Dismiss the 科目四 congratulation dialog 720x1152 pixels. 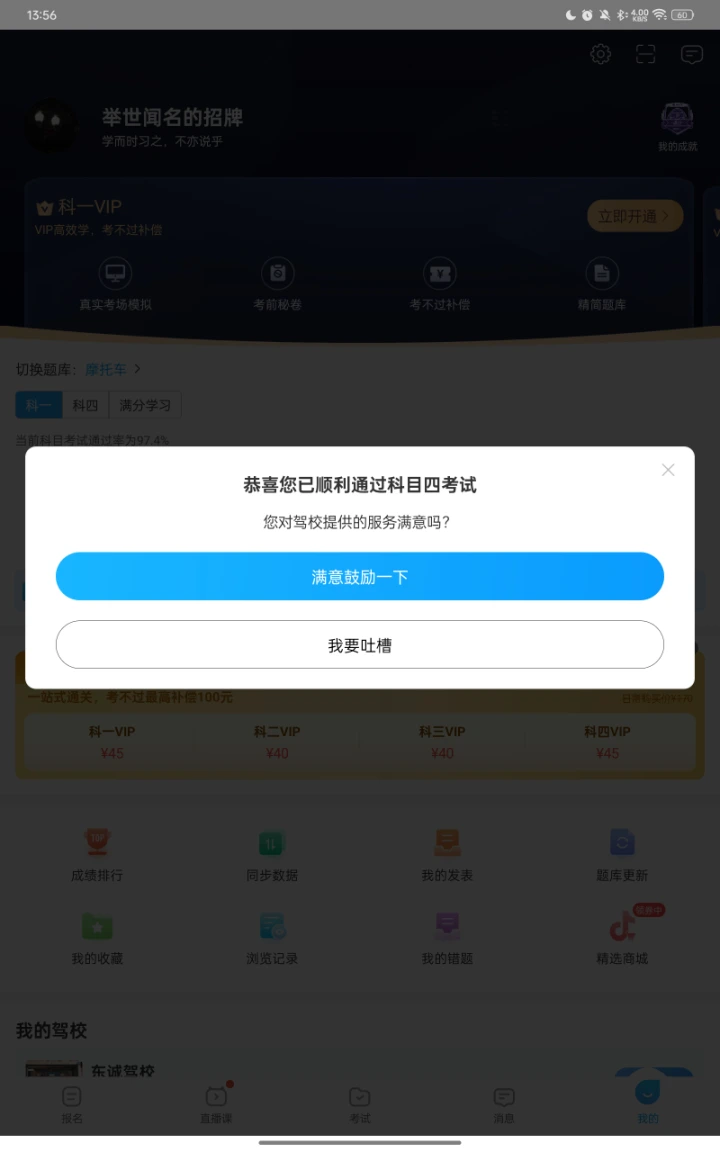(668, 470)
